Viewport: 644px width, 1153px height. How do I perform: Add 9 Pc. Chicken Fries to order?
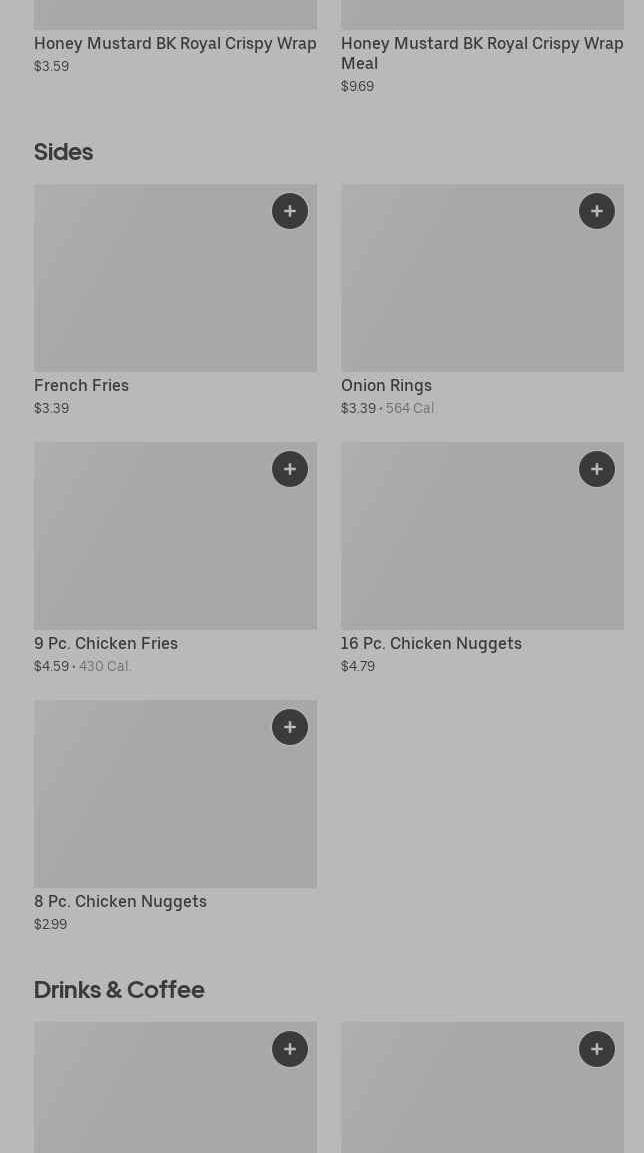pyautogui.click(x=290, y=469)
